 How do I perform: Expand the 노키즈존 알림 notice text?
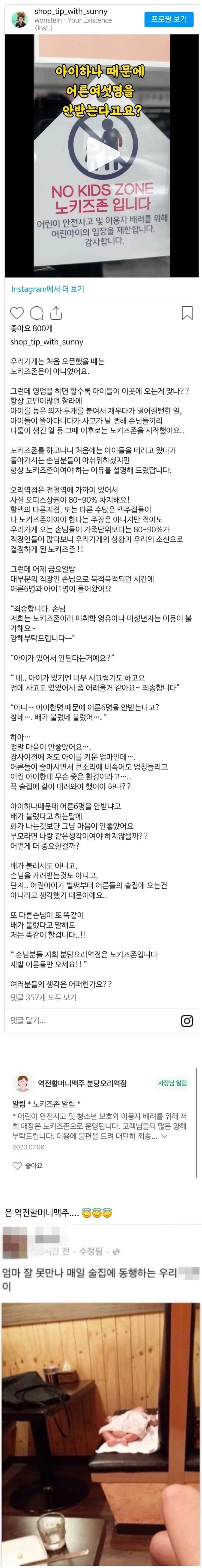pos(164,1136)
